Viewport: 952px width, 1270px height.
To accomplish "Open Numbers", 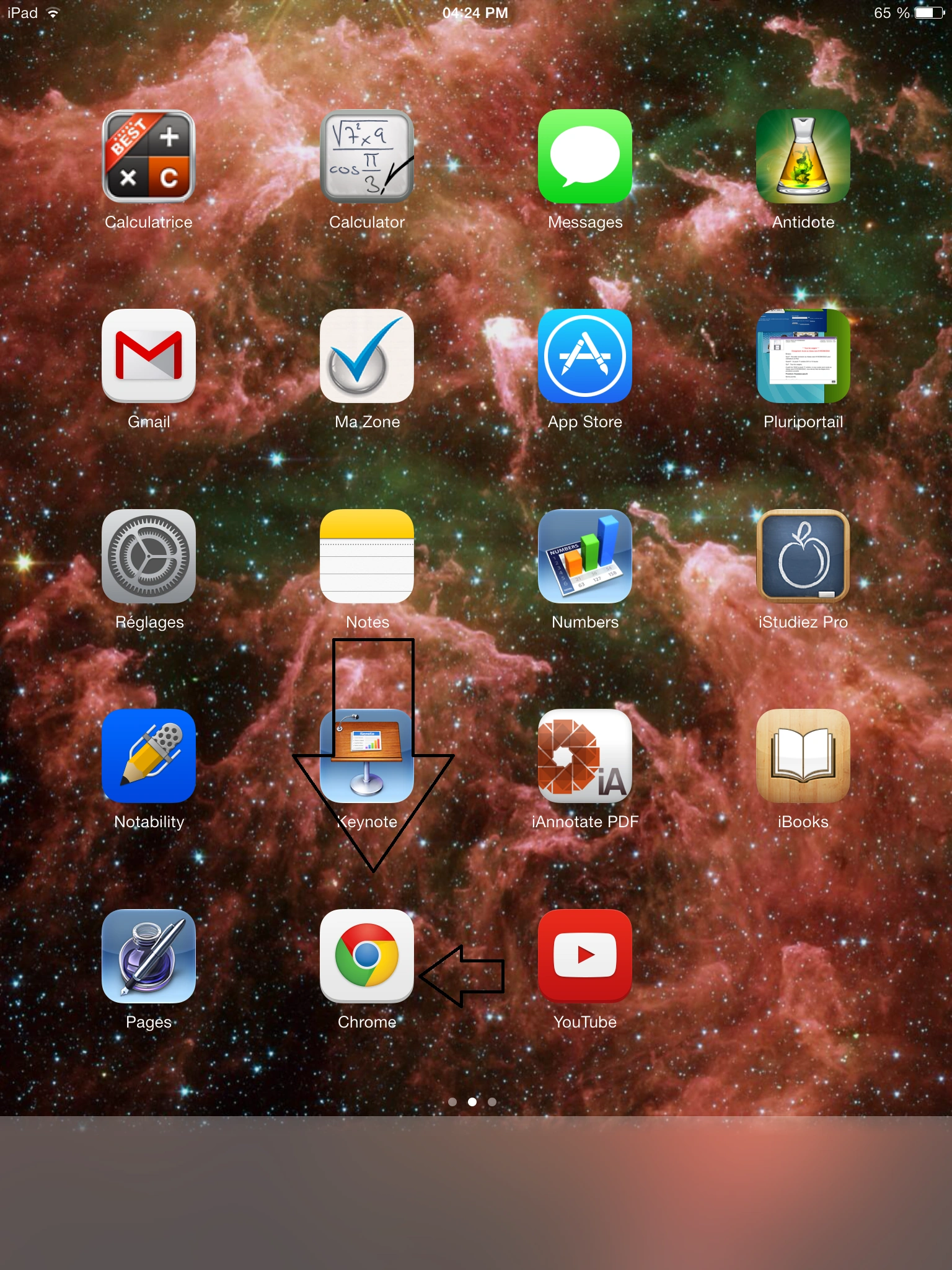I will [x=585, y=556].
